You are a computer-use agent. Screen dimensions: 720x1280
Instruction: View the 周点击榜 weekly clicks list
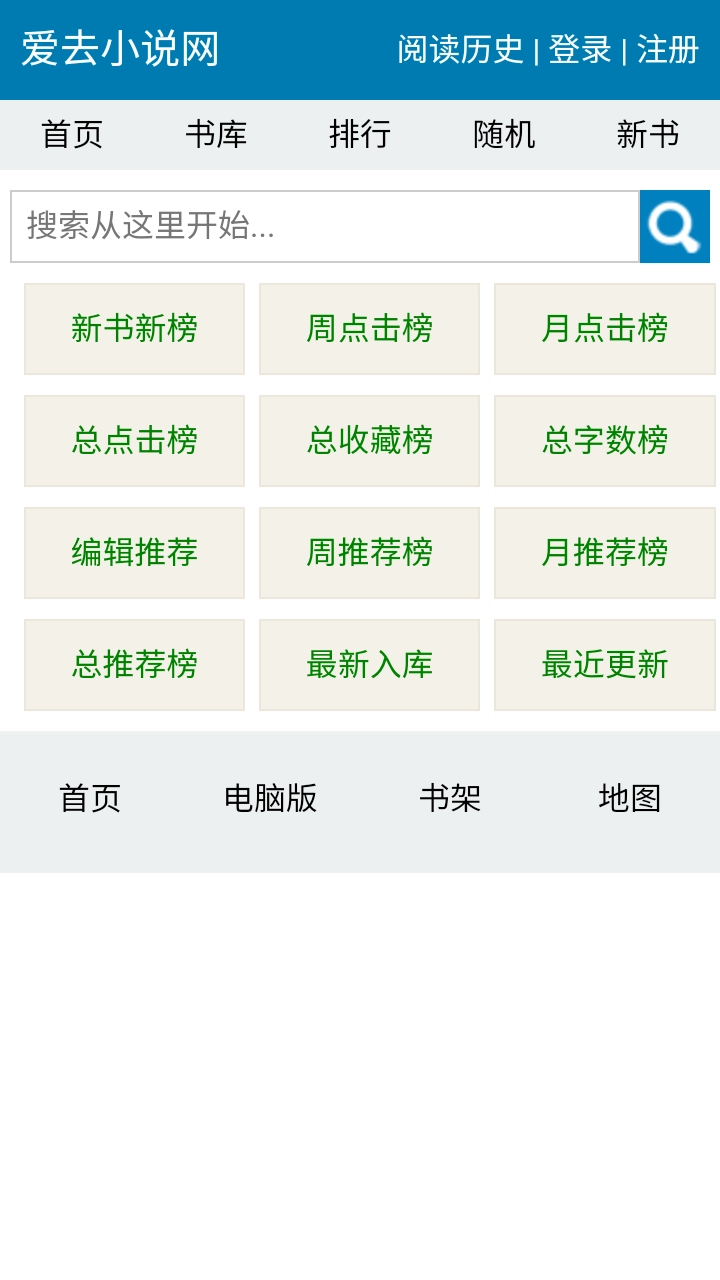(369, 329)
